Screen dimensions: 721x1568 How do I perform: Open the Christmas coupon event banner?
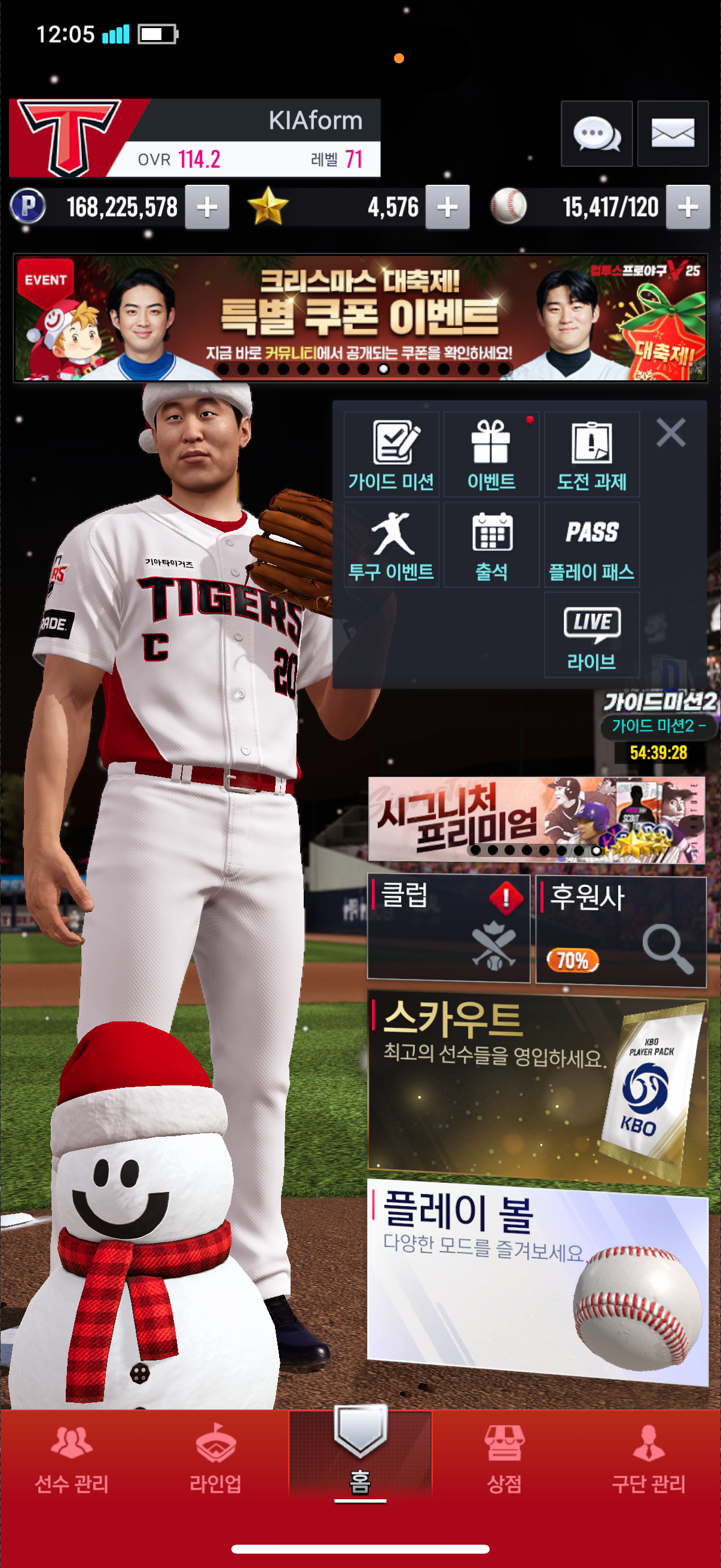click(360, 318)
